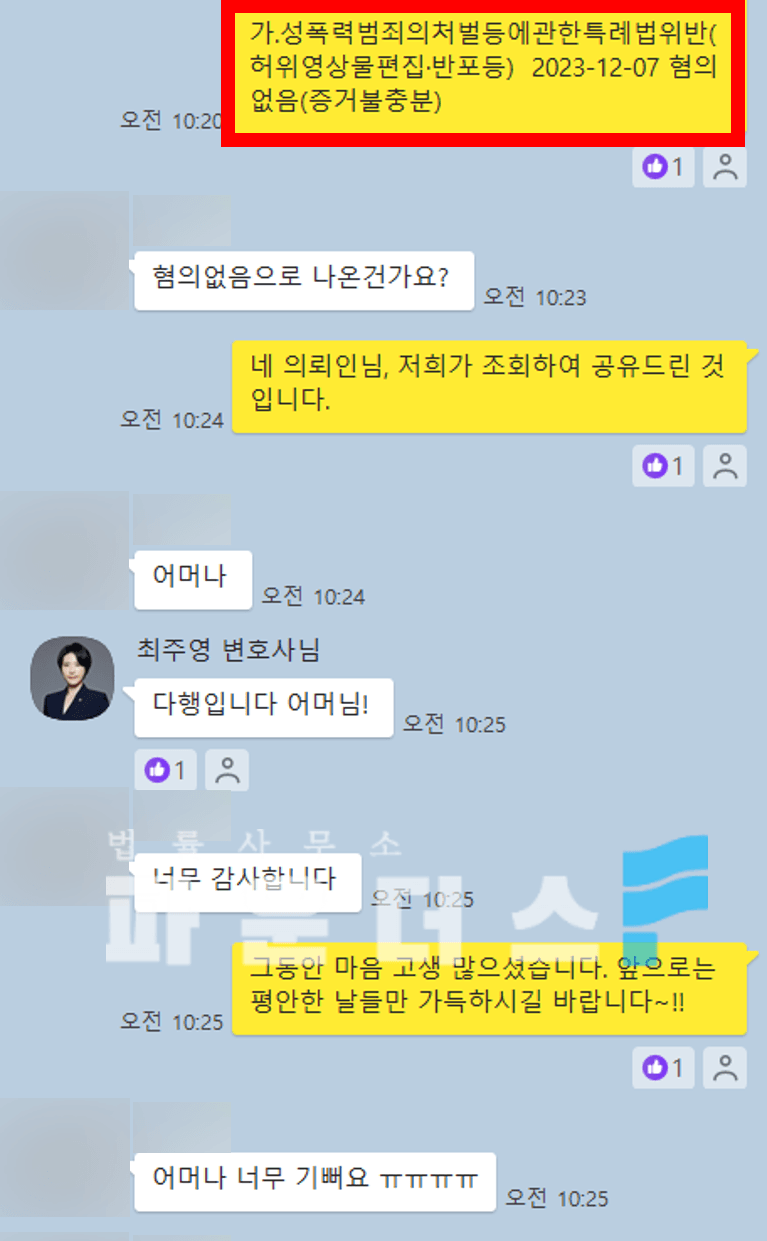Tap person icon under 다행입니다 어머님 message
The width and height of the screenshot is (767, 1241).
pos(227,769)
